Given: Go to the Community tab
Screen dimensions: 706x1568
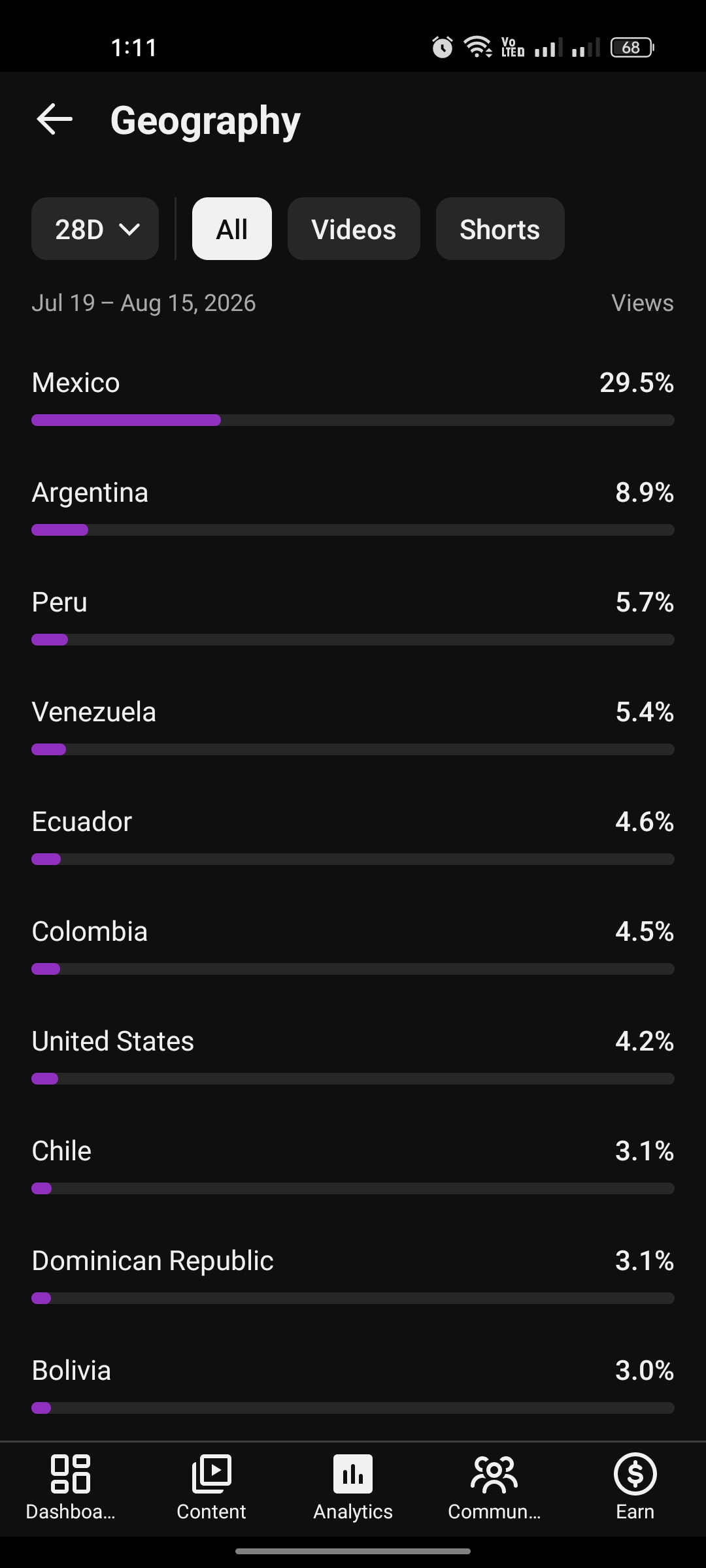Looking at the screenshot, I should (494, 1488).
